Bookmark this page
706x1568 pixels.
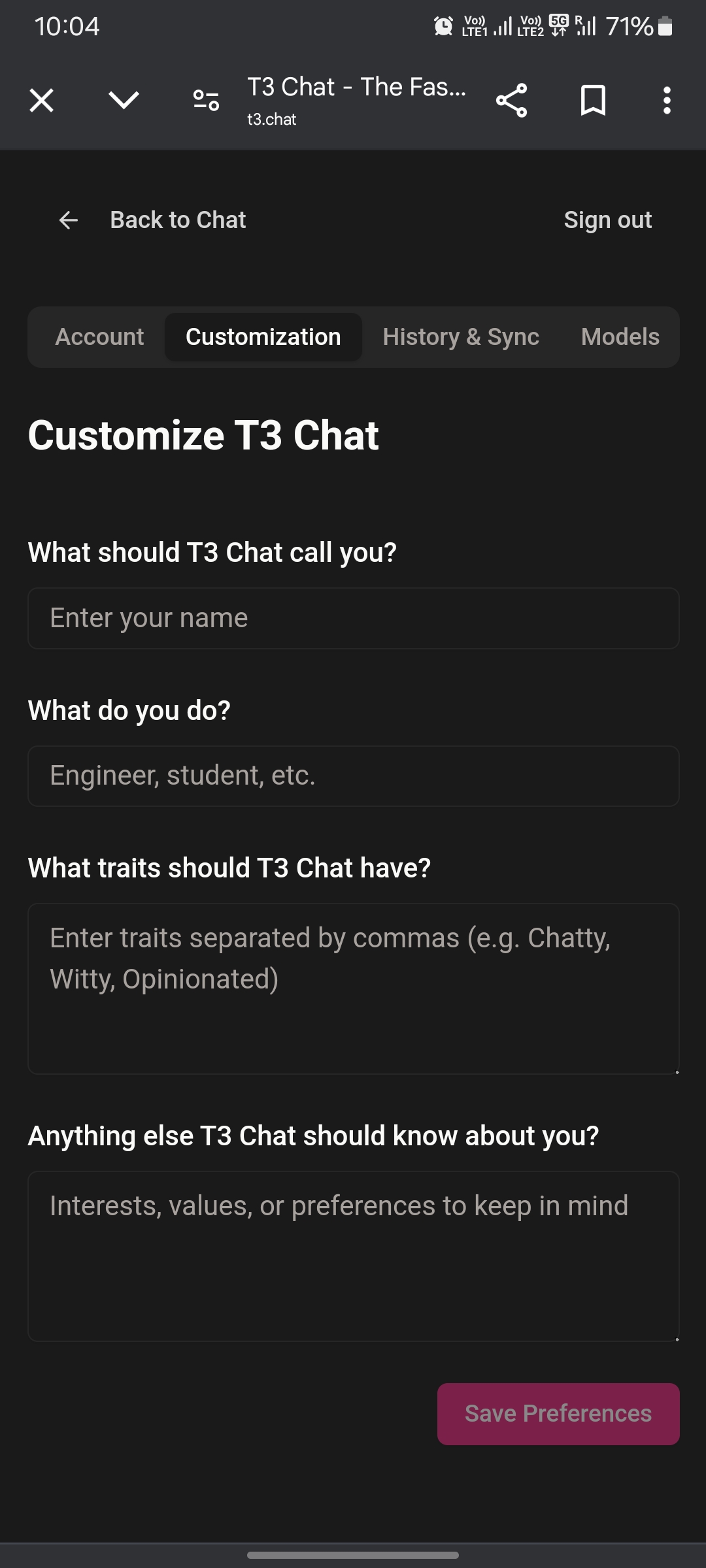pos(593,101)
